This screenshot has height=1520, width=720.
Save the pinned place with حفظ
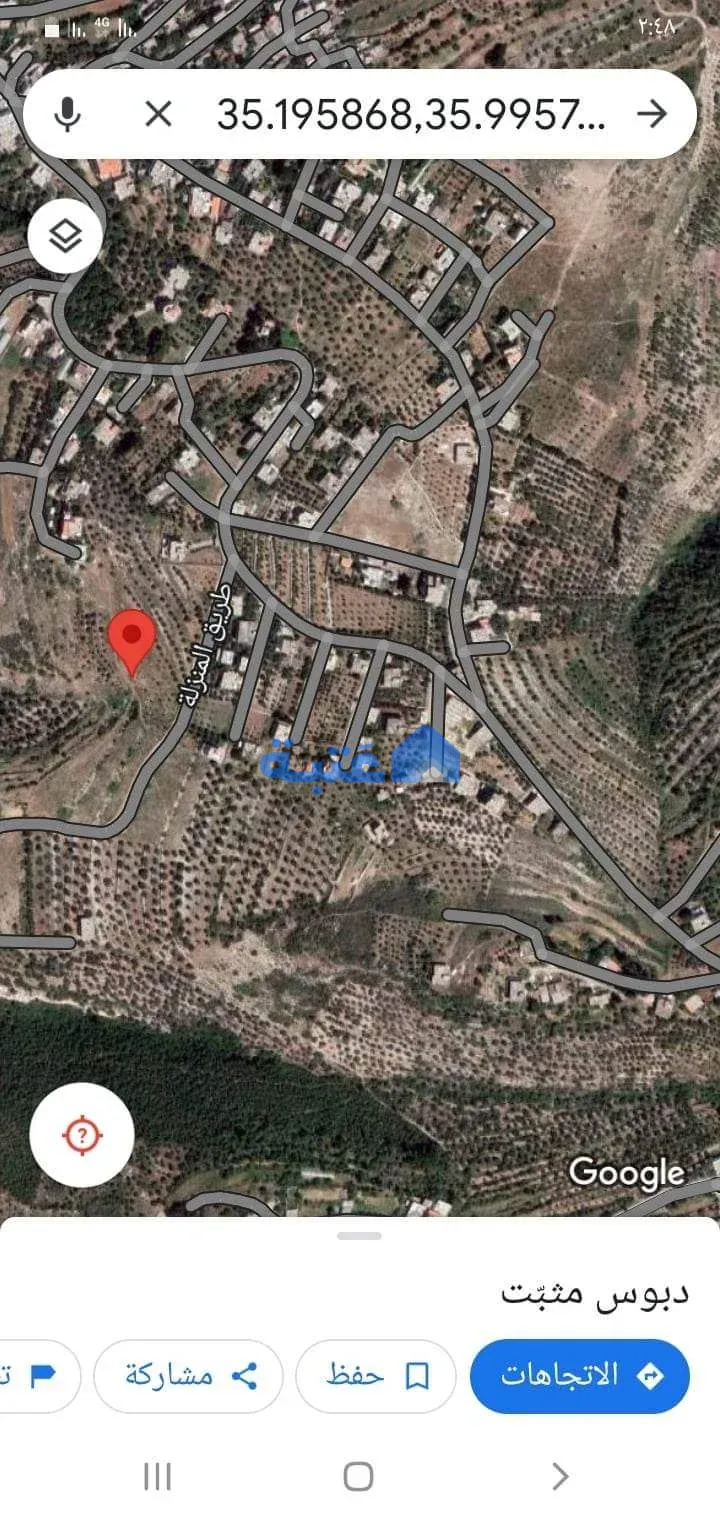[376, 1376]
